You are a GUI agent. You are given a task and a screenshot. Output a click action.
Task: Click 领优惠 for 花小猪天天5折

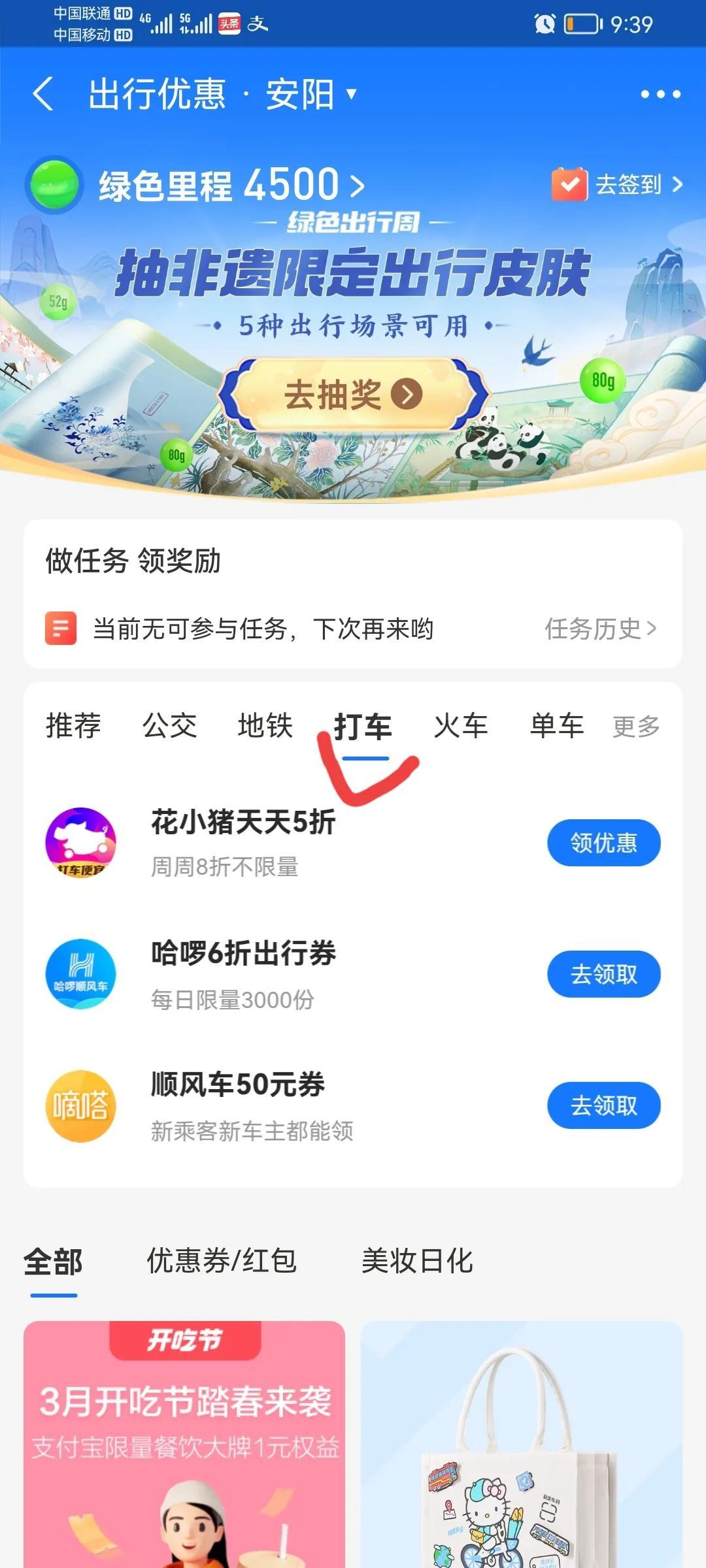(x=603, y=843)
